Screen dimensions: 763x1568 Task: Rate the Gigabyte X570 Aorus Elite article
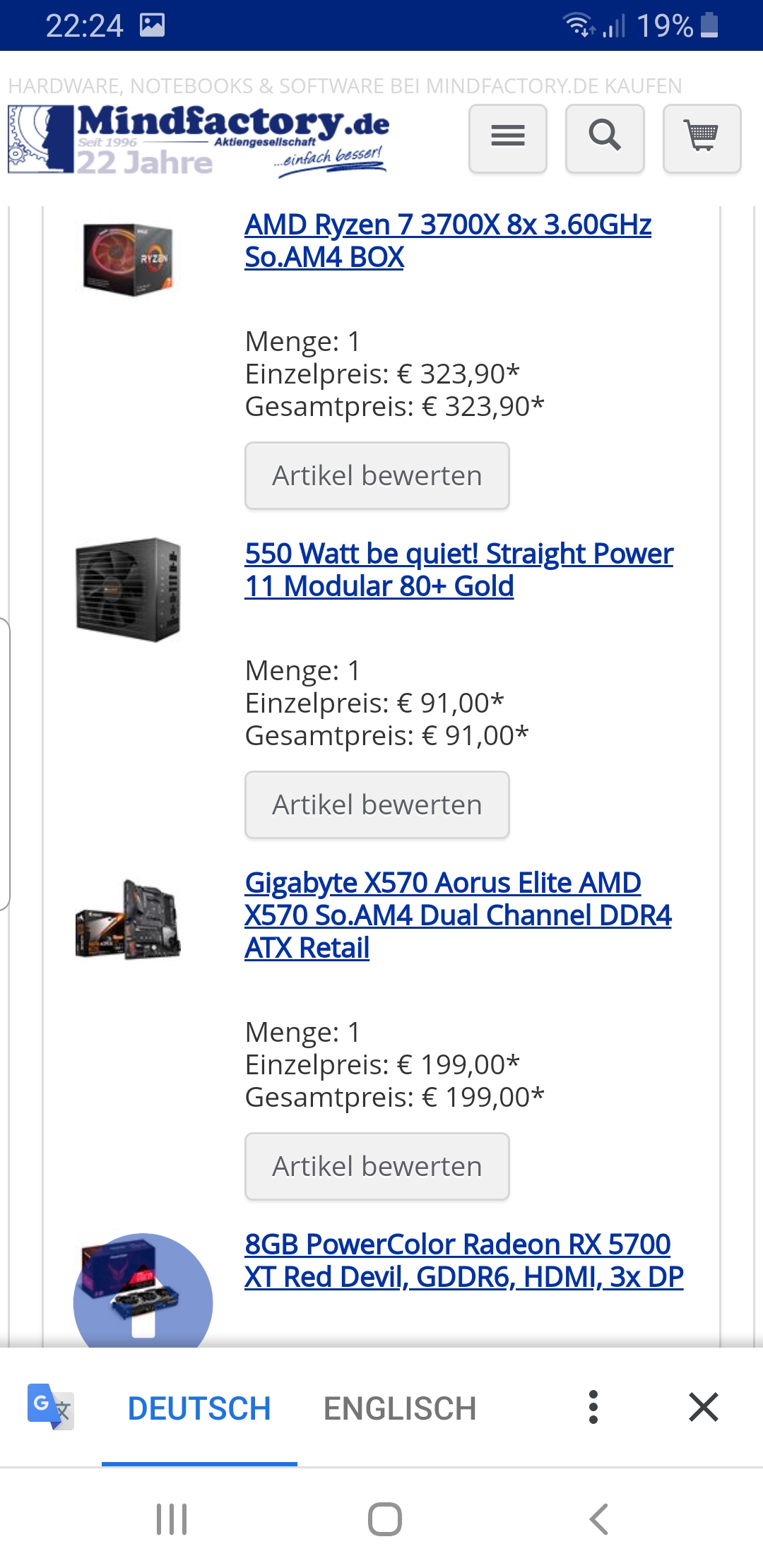(377, 1166)
